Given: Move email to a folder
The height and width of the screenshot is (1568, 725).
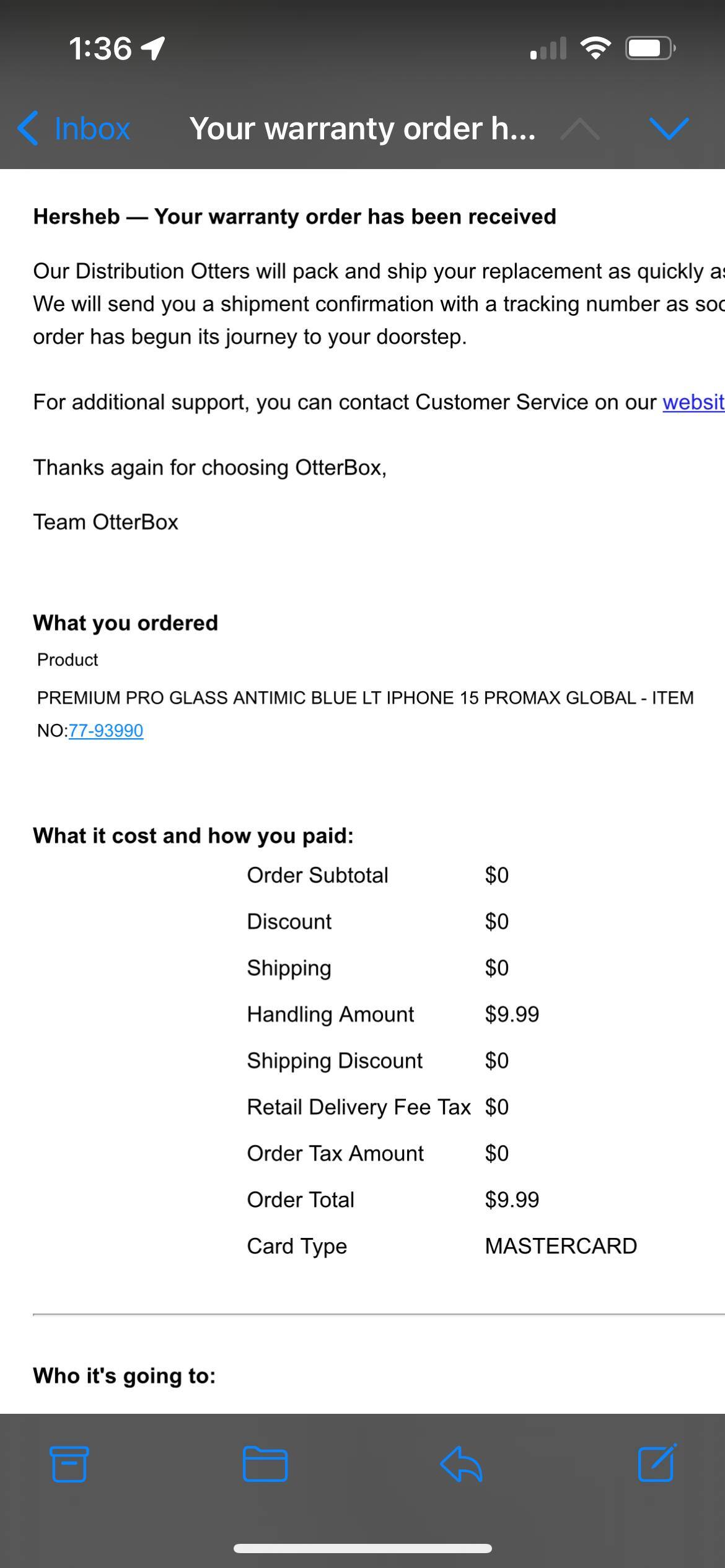Looking at the screenshot, I should point(265,1464).
